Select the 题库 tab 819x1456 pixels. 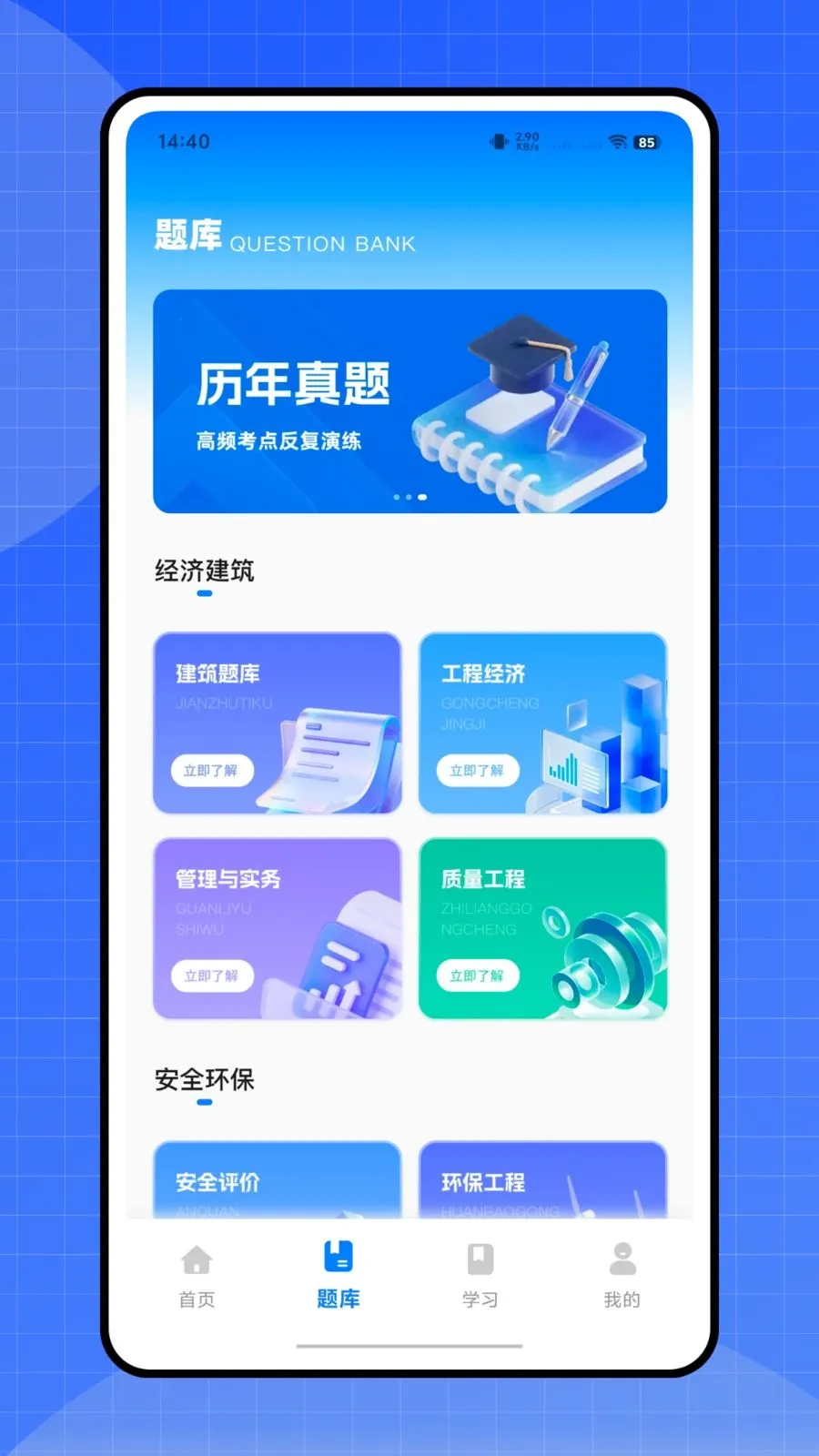(339, 1276)
